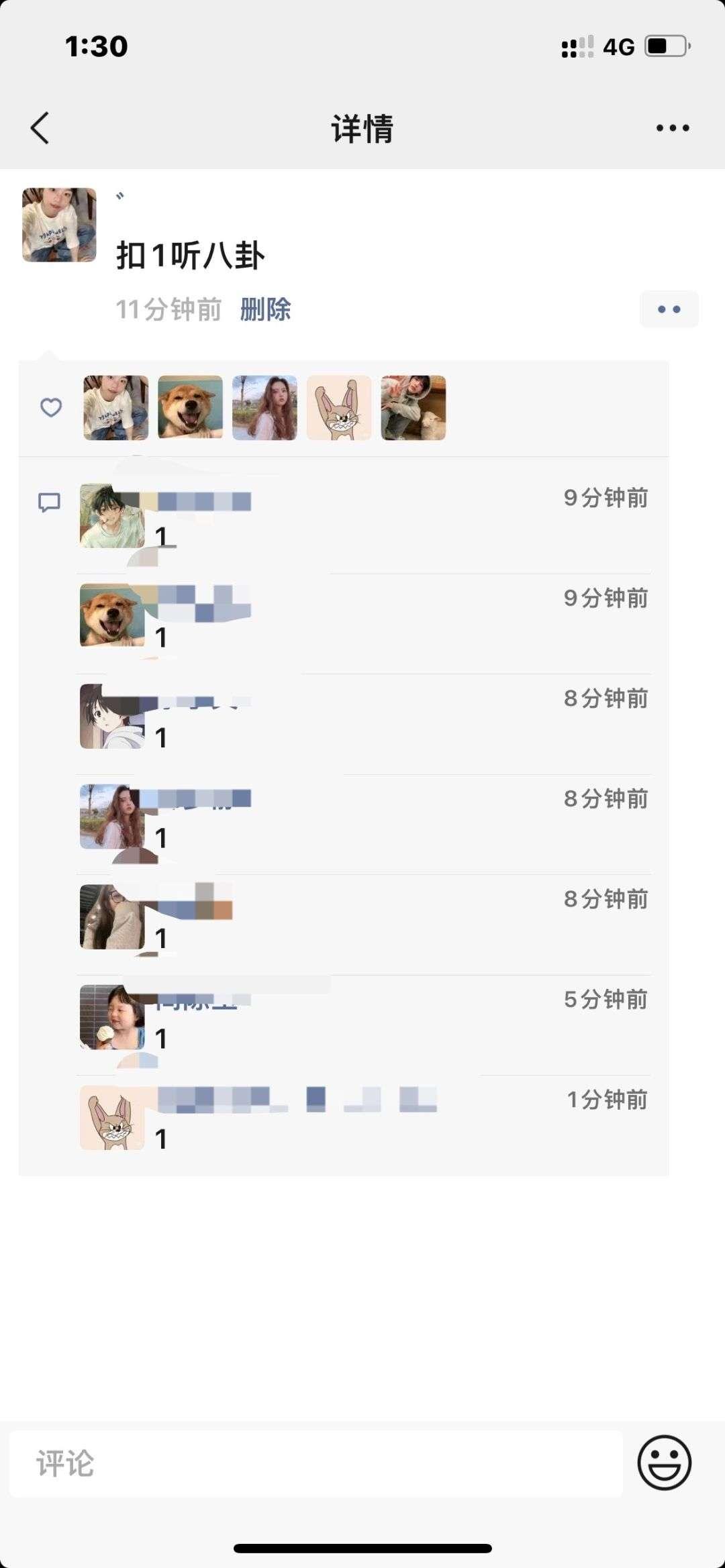Open the peace-sign person avatar in likes row
This screenshot has width=725, height=1568.
click(414, 408)
